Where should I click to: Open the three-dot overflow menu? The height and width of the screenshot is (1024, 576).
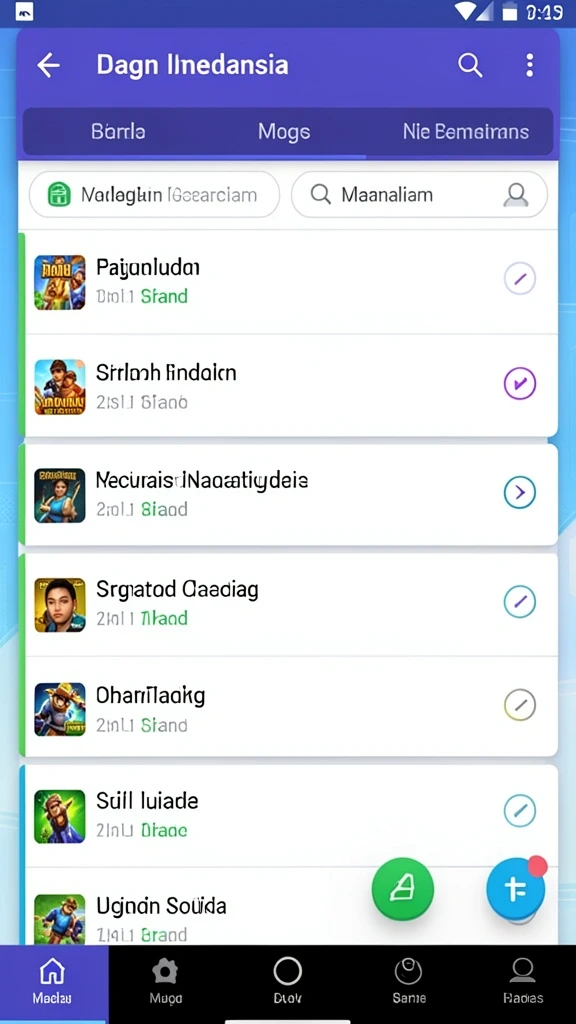pyautogui.click(x=529, y=65)
